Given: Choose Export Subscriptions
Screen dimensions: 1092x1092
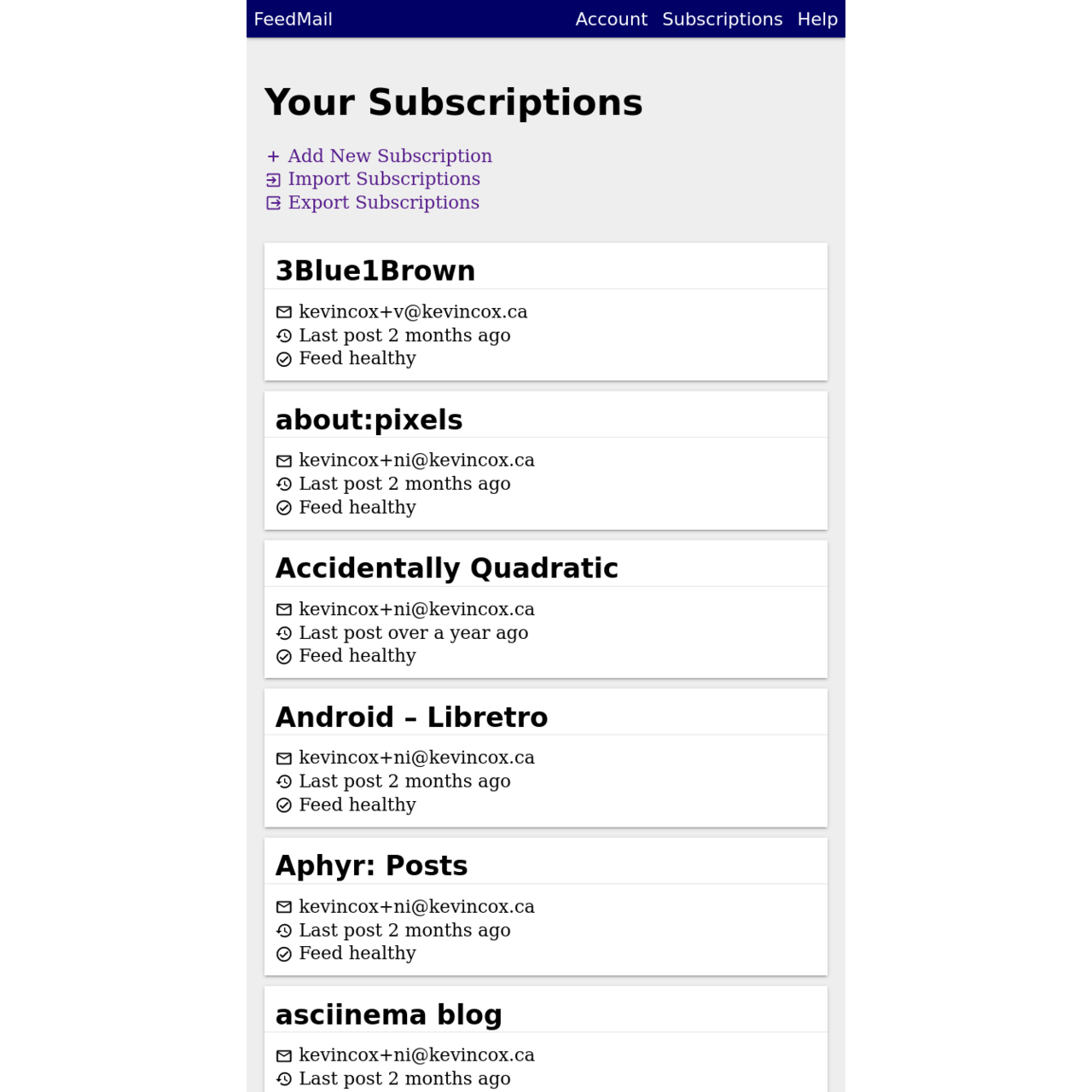Looking at the screenshot, I should [383, 203].
